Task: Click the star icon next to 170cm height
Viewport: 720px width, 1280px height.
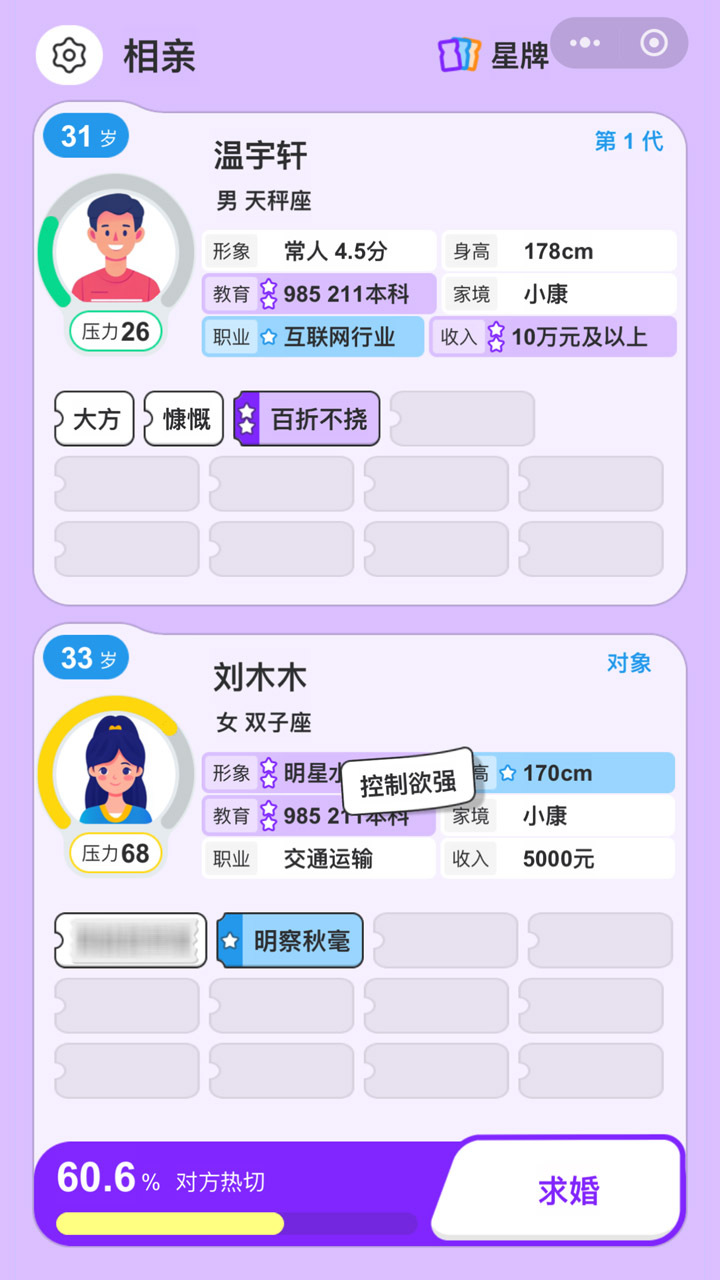Action: coord(508,772)
